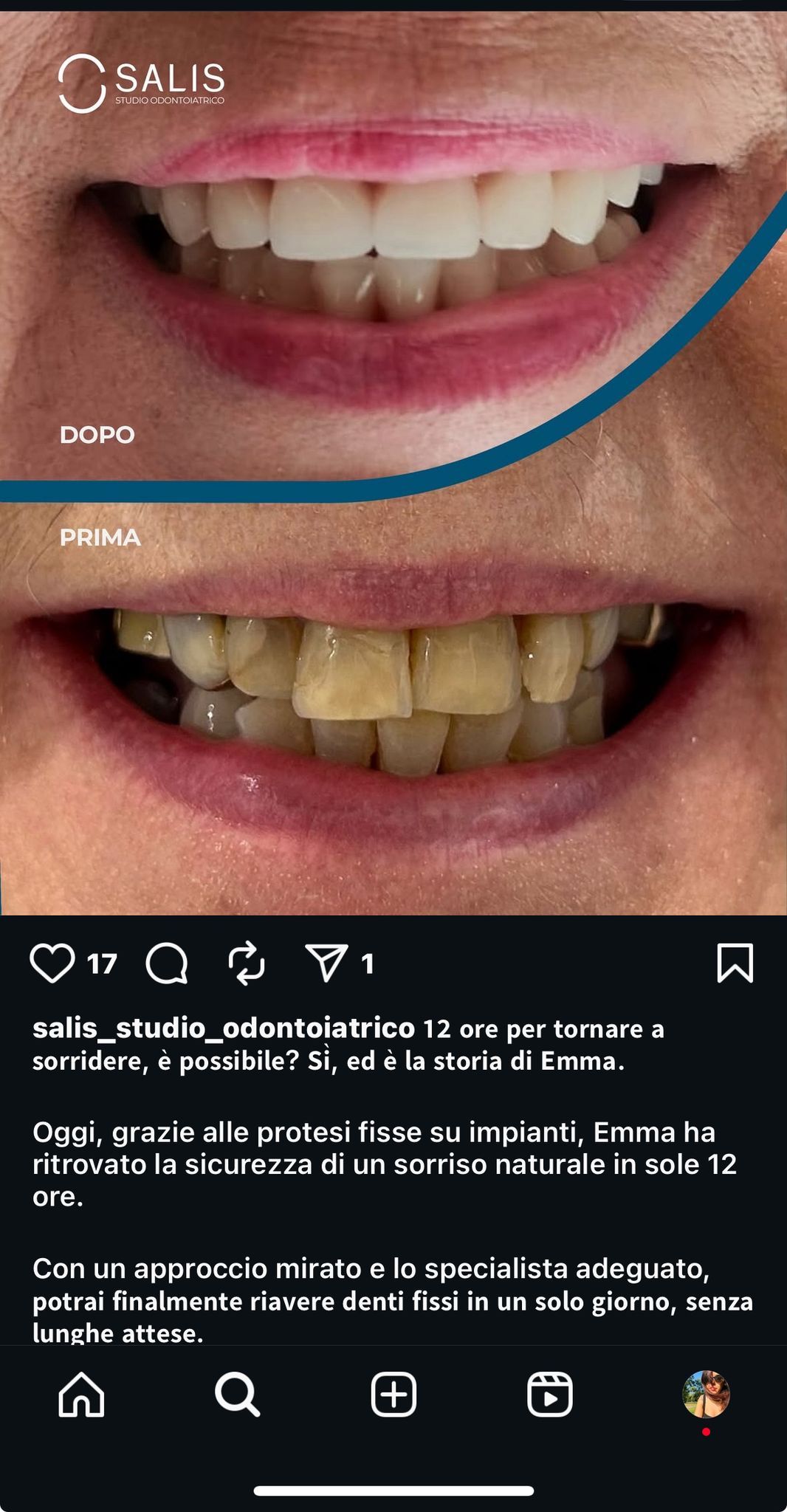Open comments on this post
Screen dimensions: 787x1512
[167, 963]
